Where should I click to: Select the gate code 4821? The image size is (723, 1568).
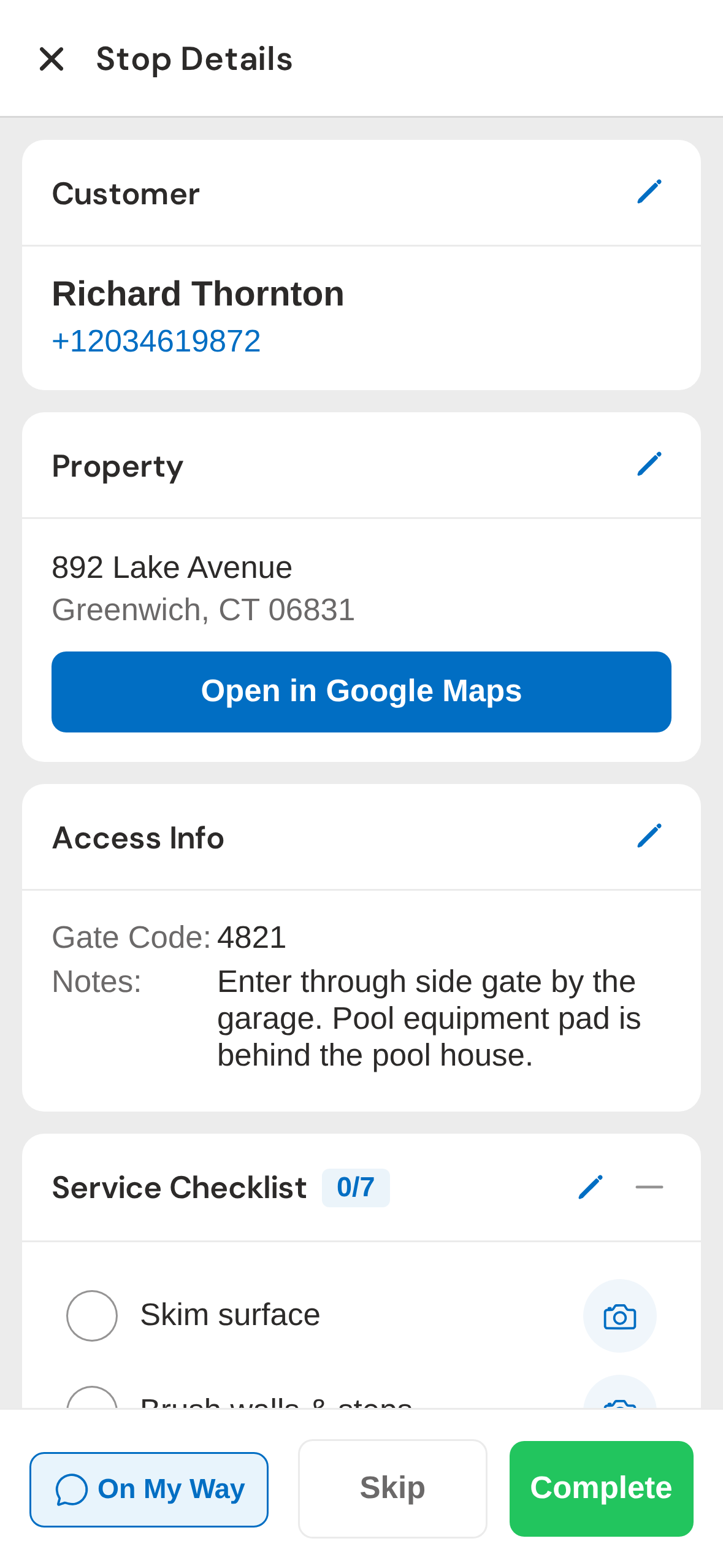251,936
